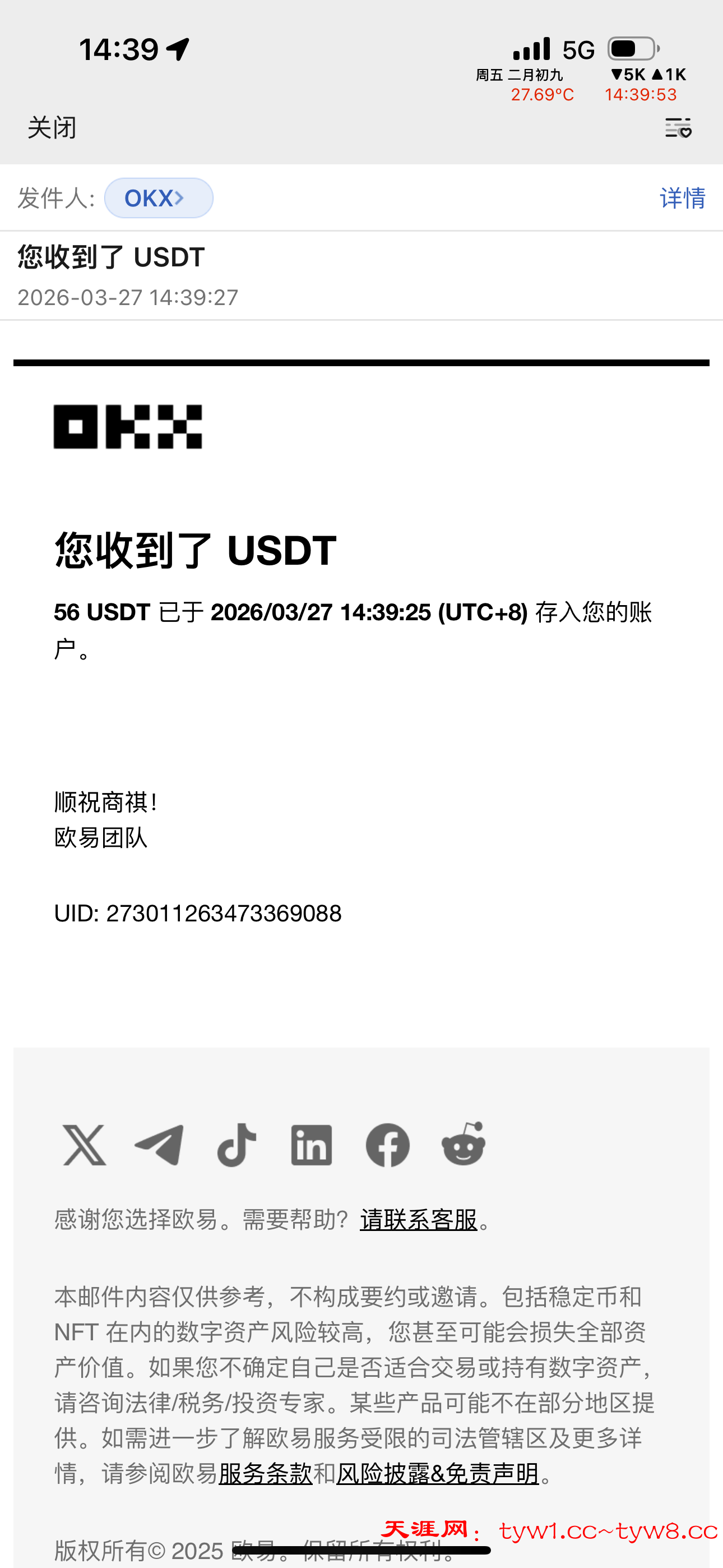
Task: Open the 风险披露&免责声明 link
Action: [438, 1473]
